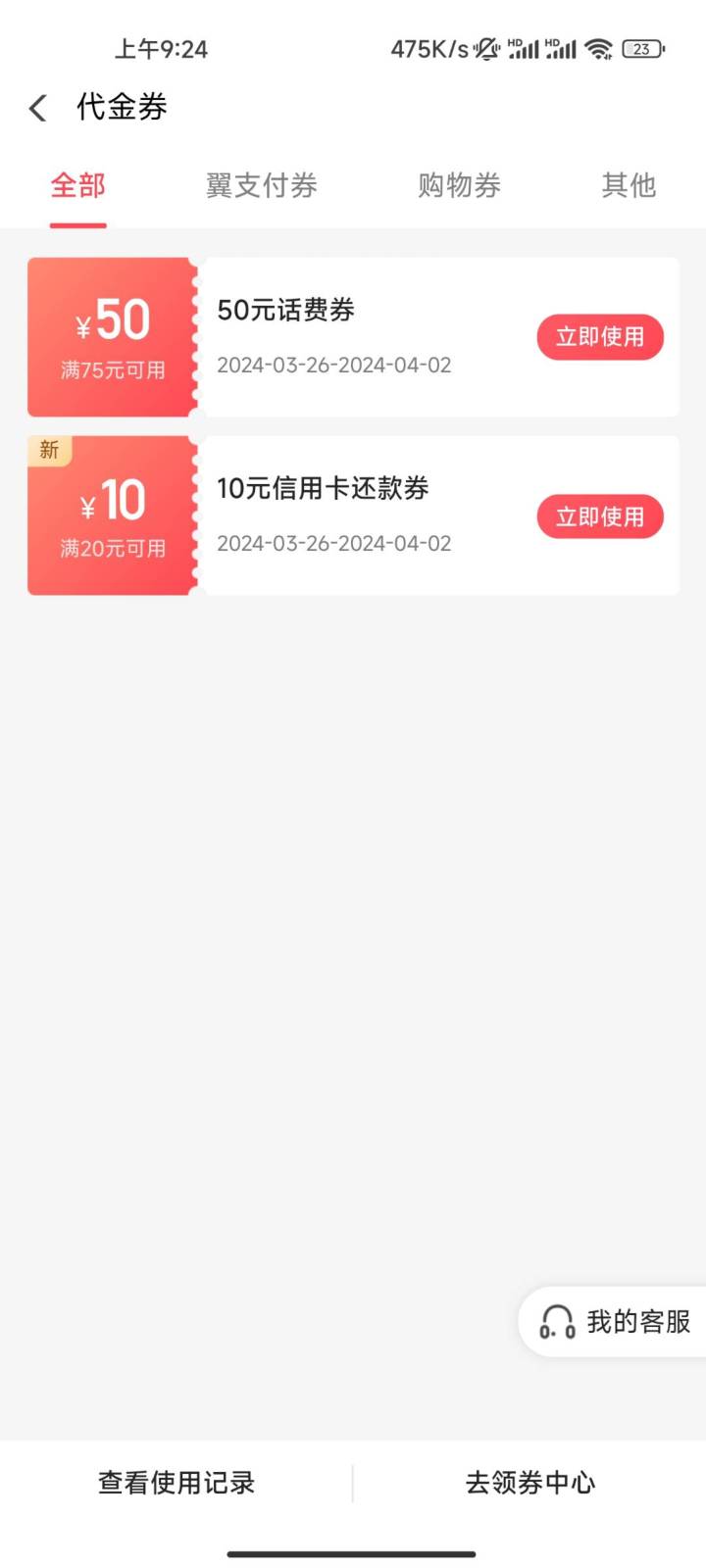Switch to the 购物券 tab
The height and width of the screenshot is (1568, 706).
[459, 185]
